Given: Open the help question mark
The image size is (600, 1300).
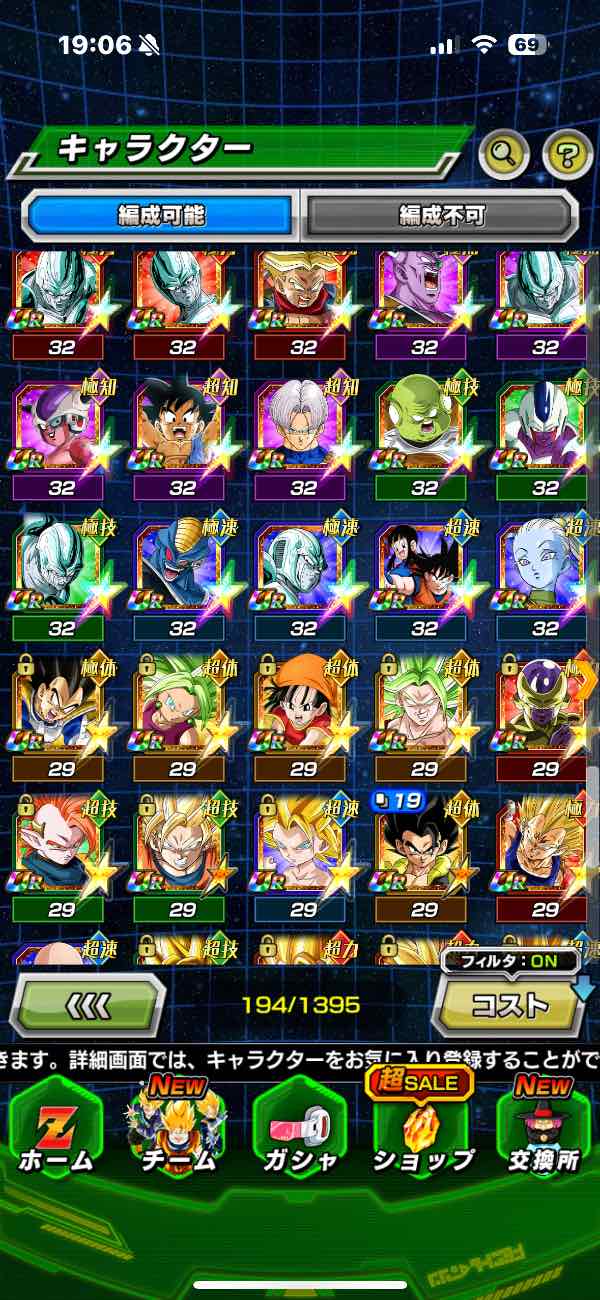Looking at the screenshot, I should pos(567,154).
